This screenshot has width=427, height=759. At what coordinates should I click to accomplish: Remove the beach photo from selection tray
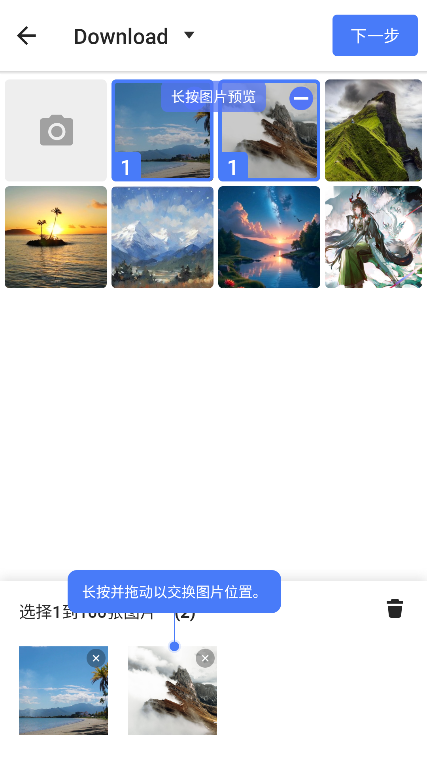(x=96, y=658)
